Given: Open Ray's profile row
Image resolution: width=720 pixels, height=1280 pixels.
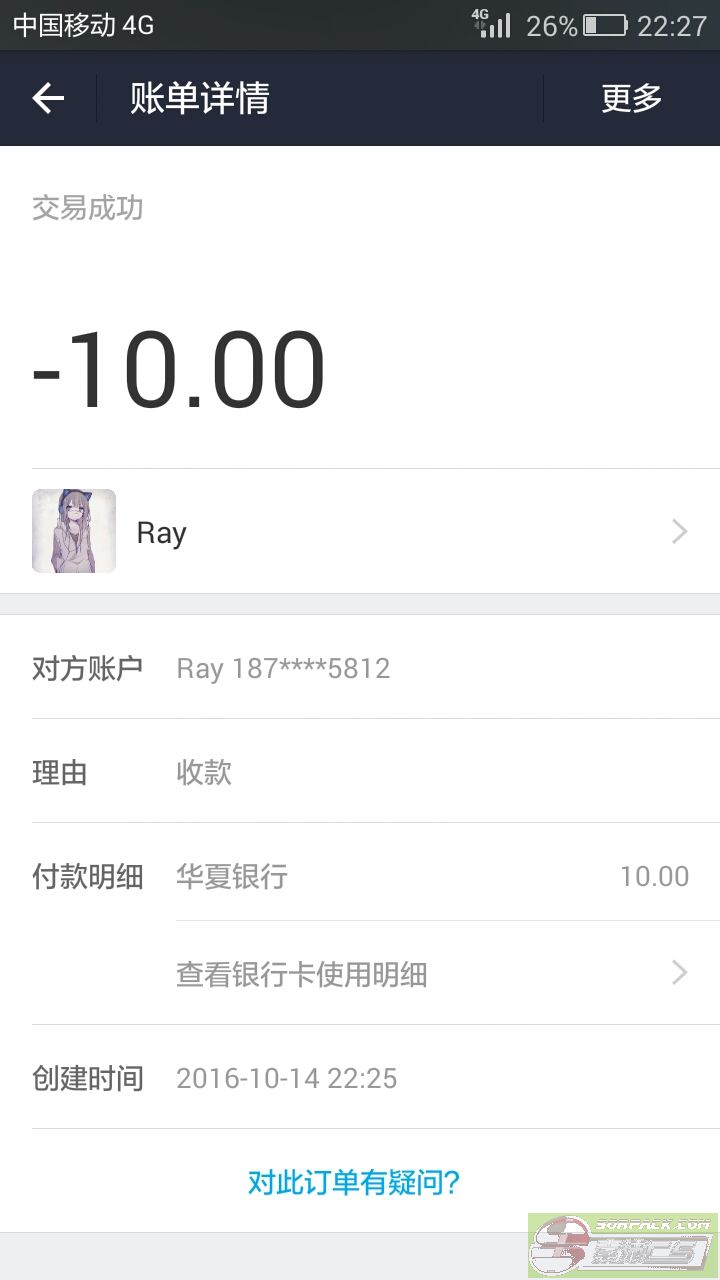Looking at the screenshot, I should (x=360, y=531).
